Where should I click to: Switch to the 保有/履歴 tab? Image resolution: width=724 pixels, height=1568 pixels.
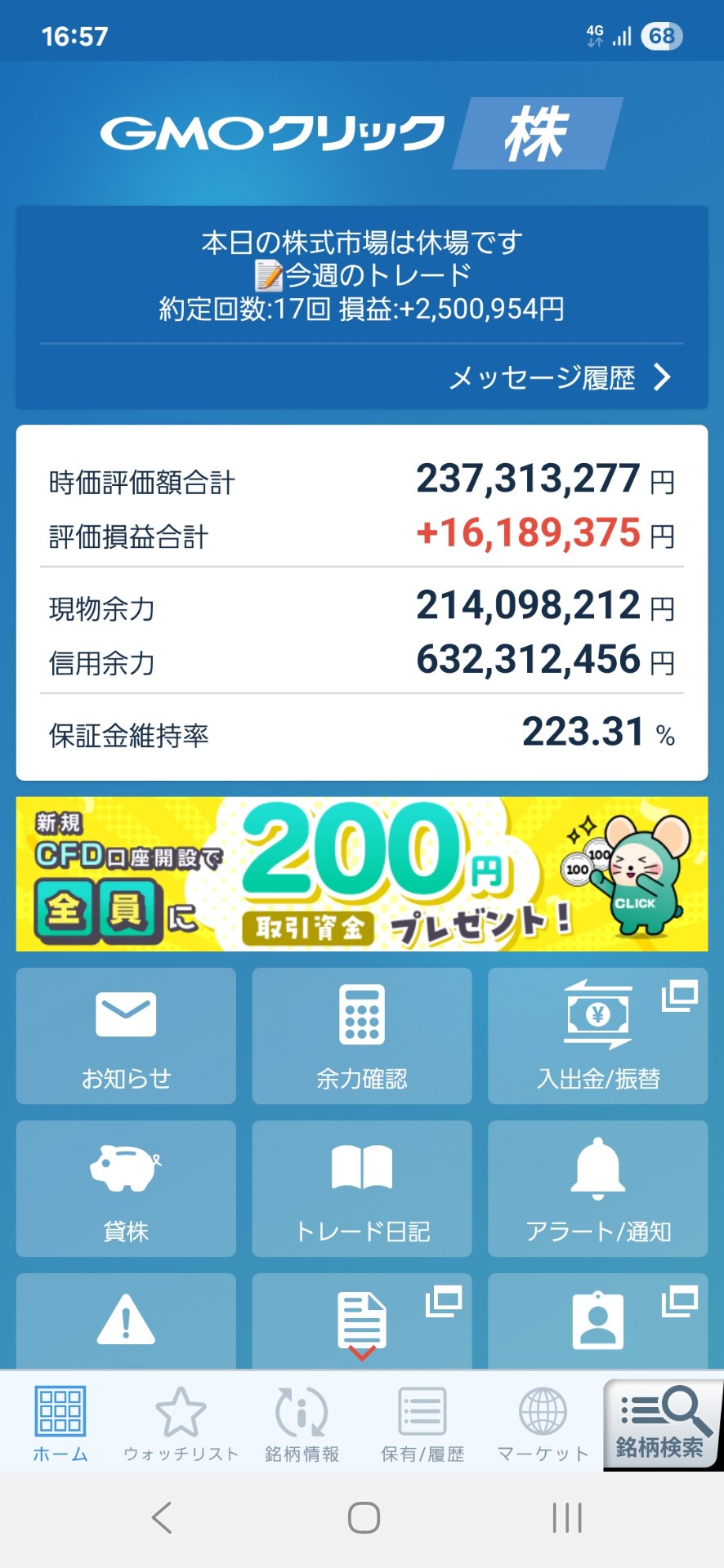click(421, 1421)
